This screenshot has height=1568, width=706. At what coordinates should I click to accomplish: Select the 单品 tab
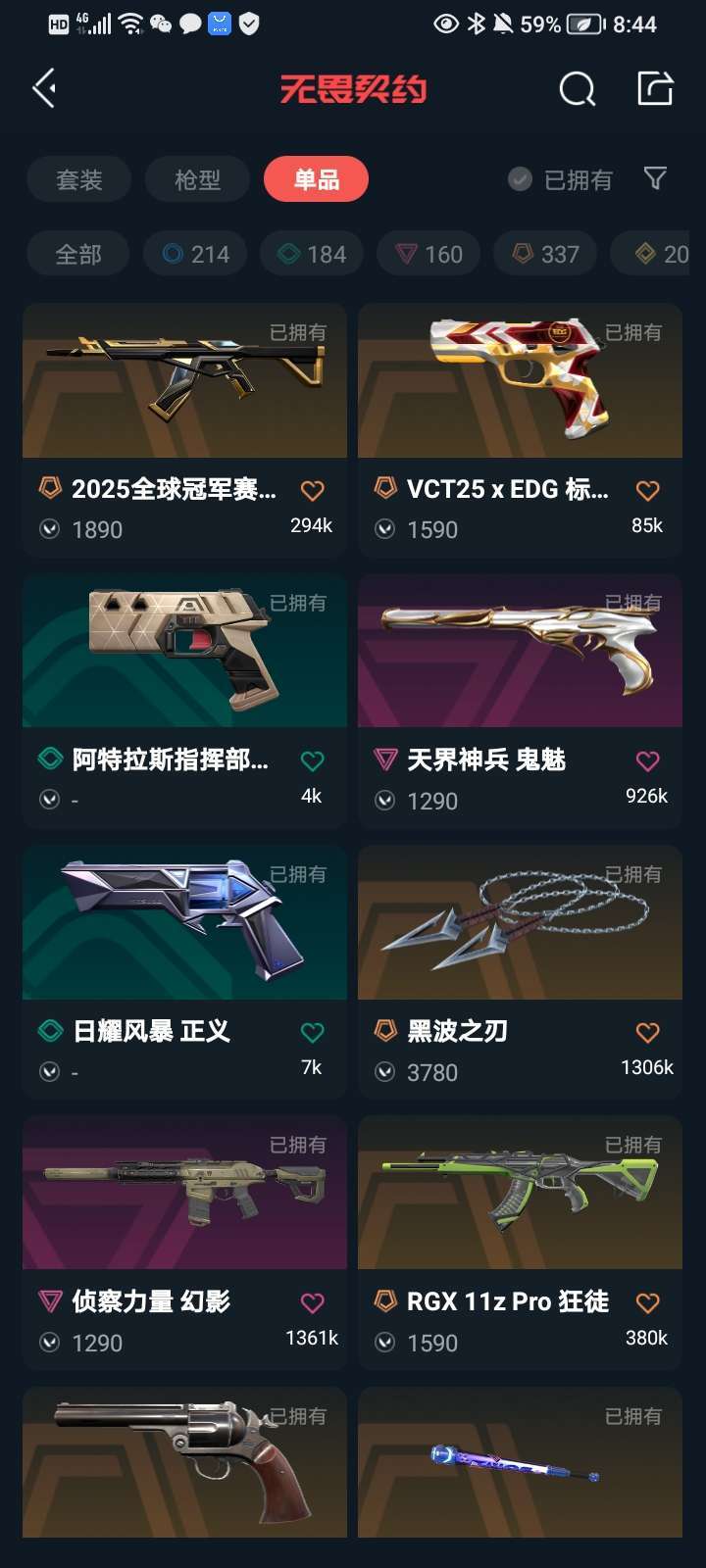coord(316,179)
